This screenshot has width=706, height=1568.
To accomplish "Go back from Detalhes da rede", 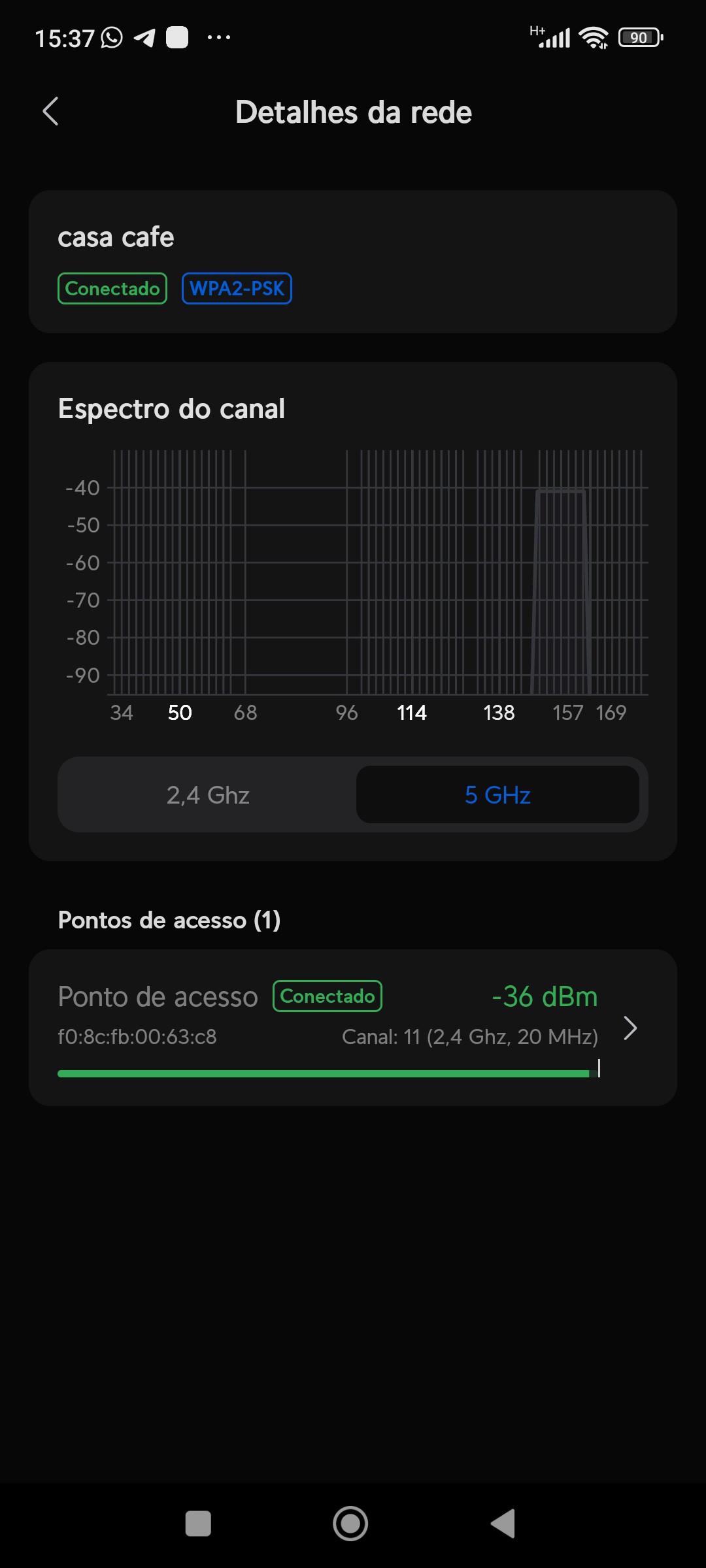I will pyautogui.click(x=51, y=112).
